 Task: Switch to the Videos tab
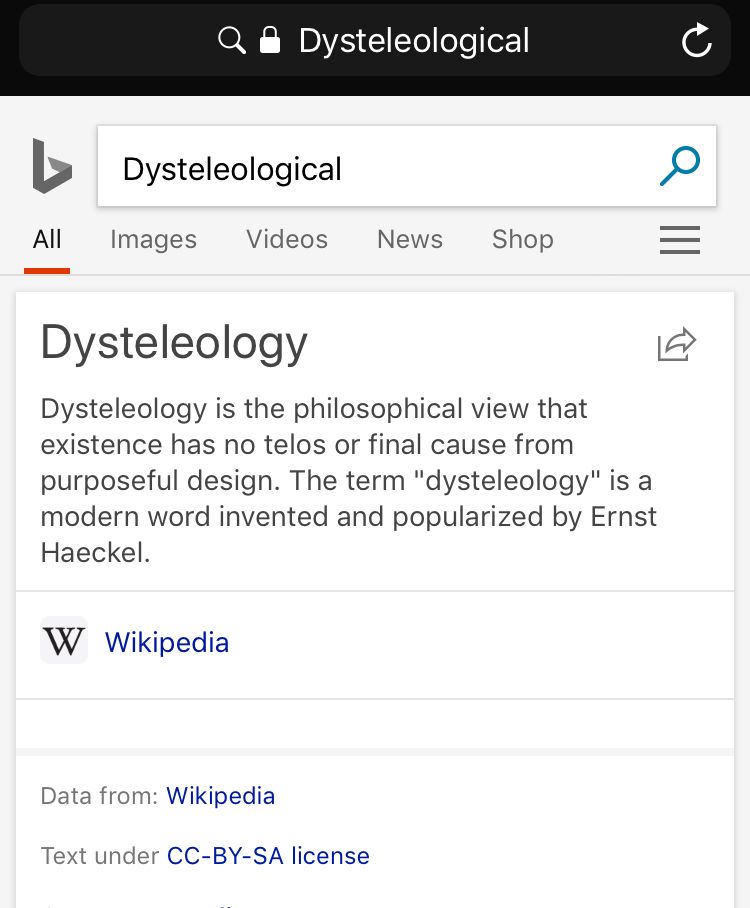[287, 240]
